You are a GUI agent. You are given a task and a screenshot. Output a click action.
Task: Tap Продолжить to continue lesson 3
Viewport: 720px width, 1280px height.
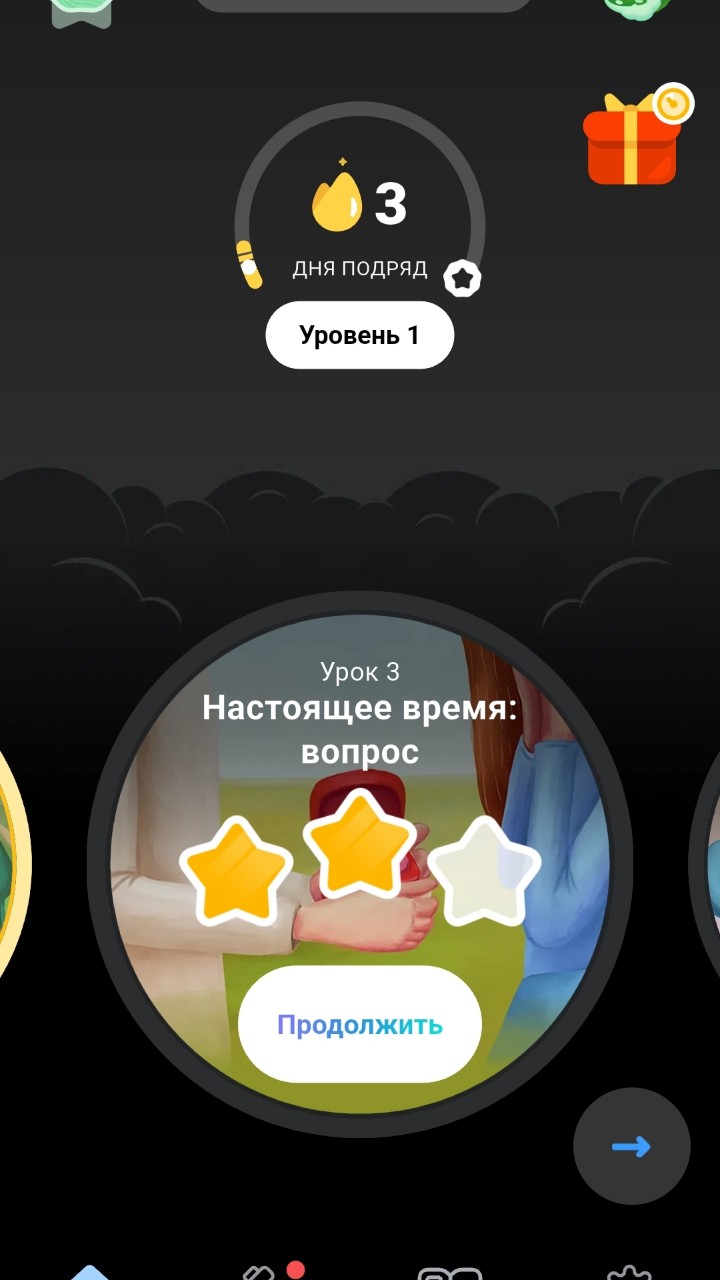tap(360, 1024)
